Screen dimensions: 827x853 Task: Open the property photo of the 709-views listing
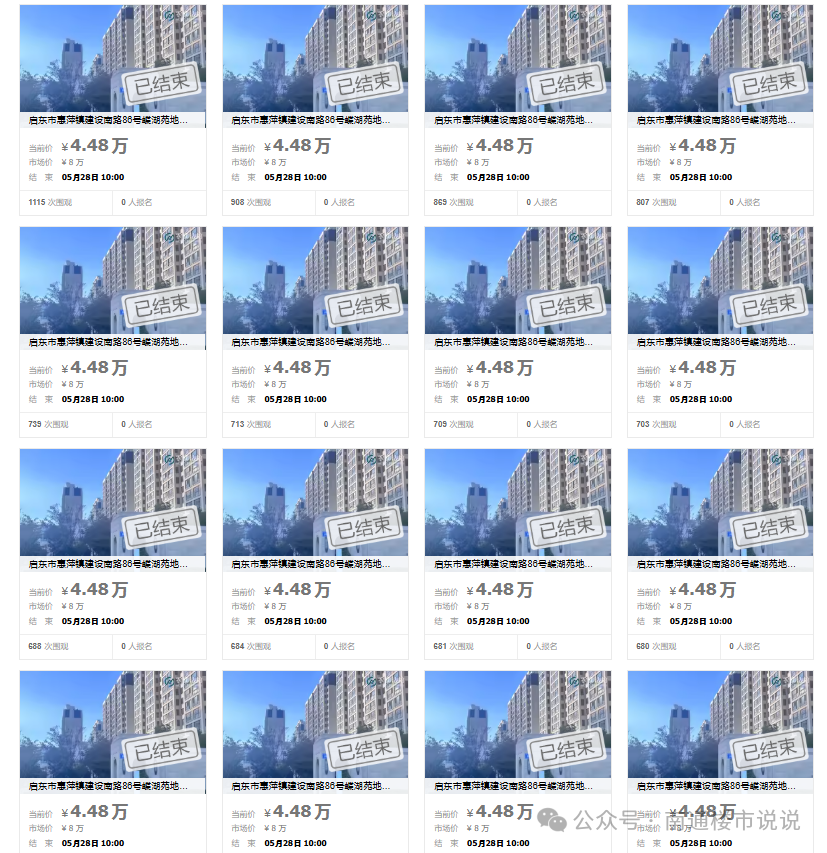(x=516, y=280)
